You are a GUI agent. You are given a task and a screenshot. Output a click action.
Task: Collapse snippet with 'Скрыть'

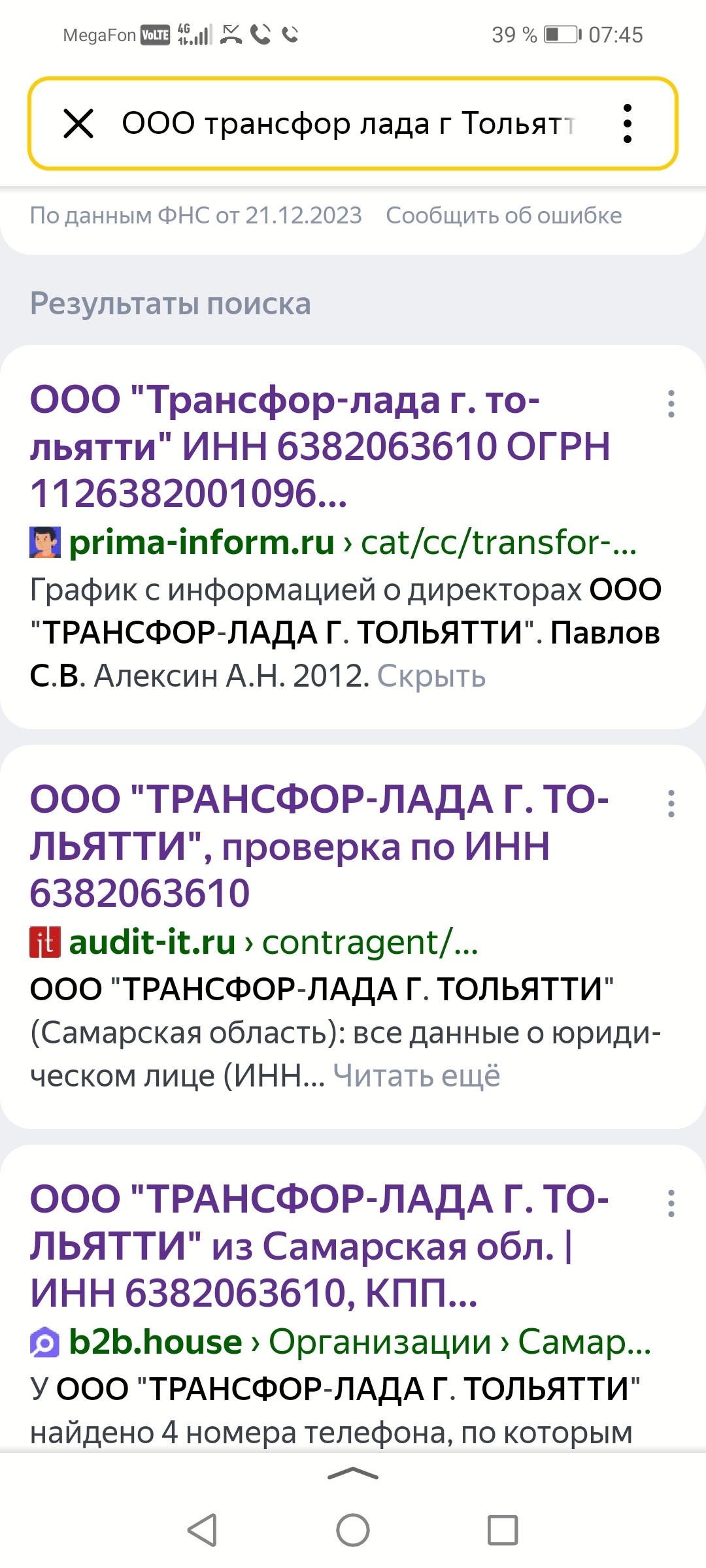coord(431,676)
